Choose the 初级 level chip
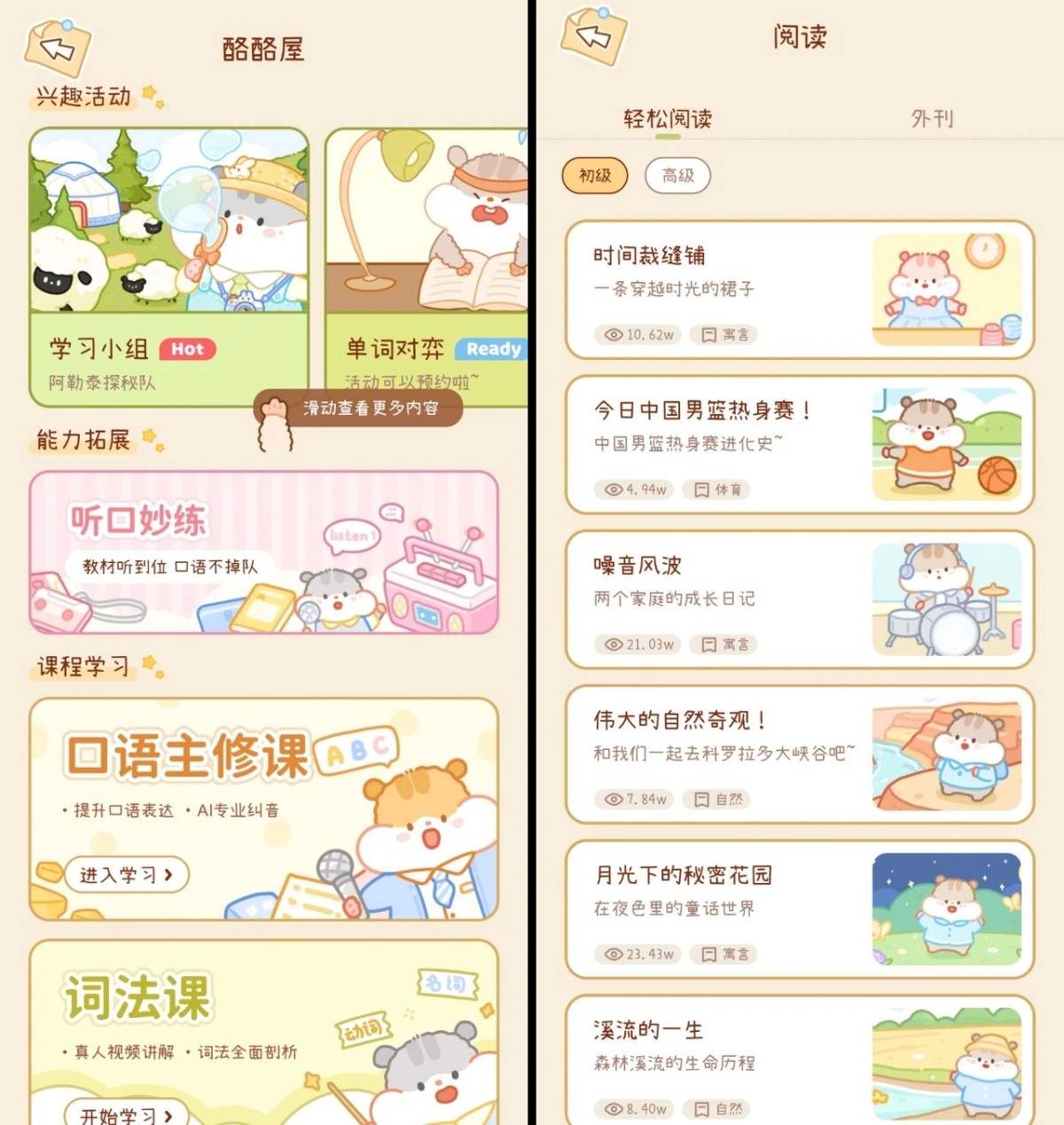Screen dimensions: 1064x1125 [x=595, y=176]
